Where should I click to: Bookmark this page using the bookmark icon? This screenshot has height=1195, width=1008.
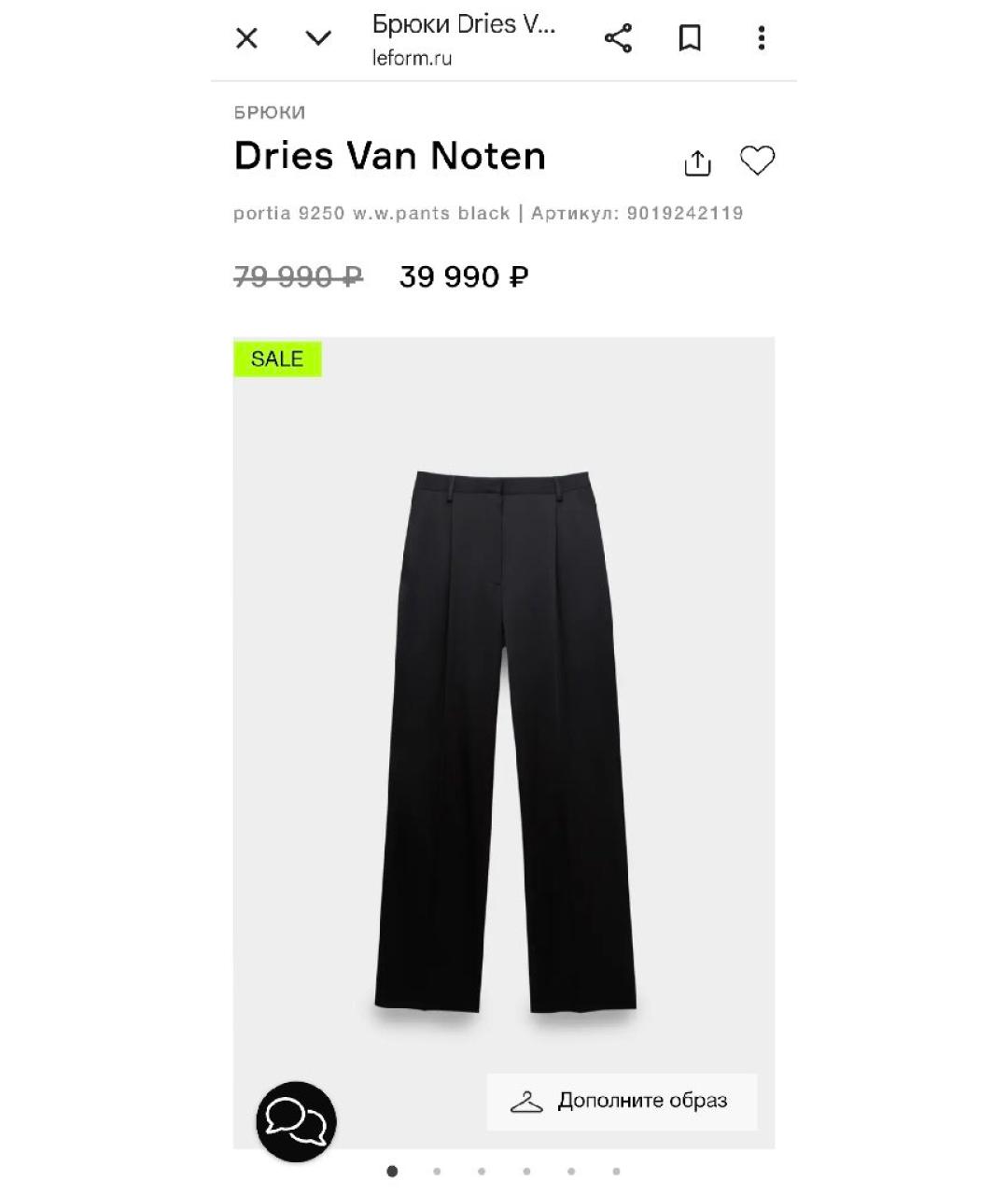coord(691,37)
